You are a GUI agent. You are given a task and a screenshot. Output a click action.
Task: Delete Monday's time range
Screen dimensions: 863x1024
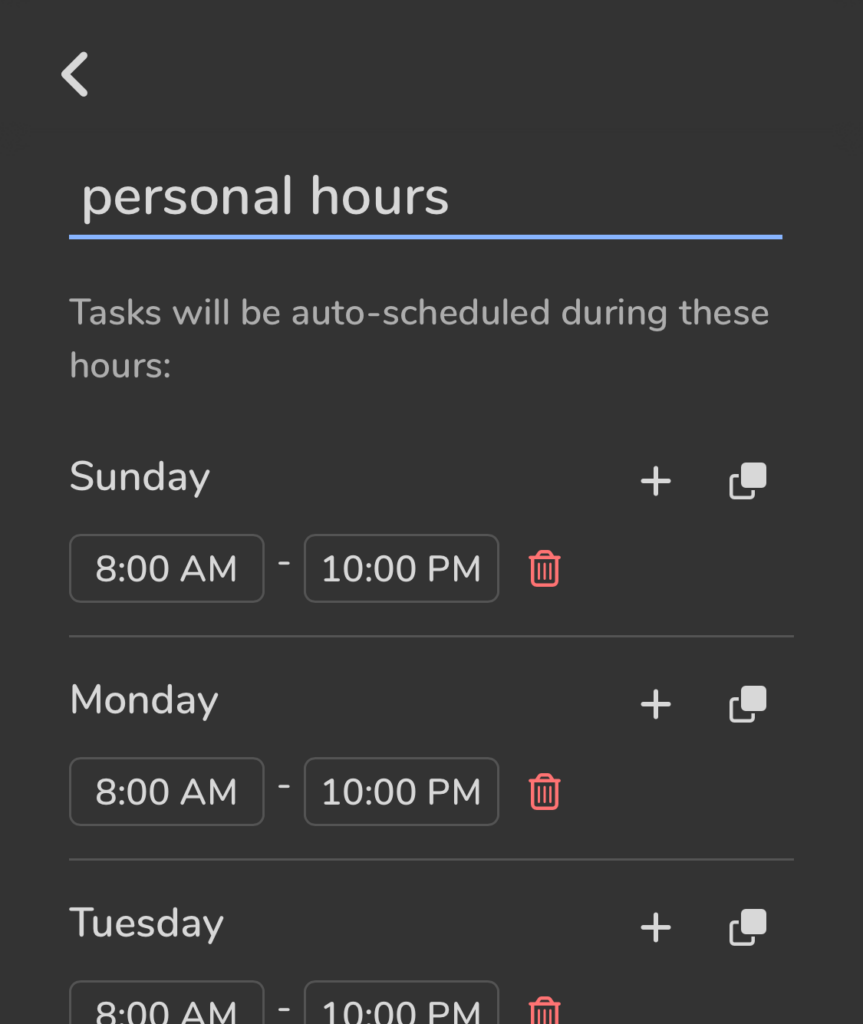tap(544, 792)
